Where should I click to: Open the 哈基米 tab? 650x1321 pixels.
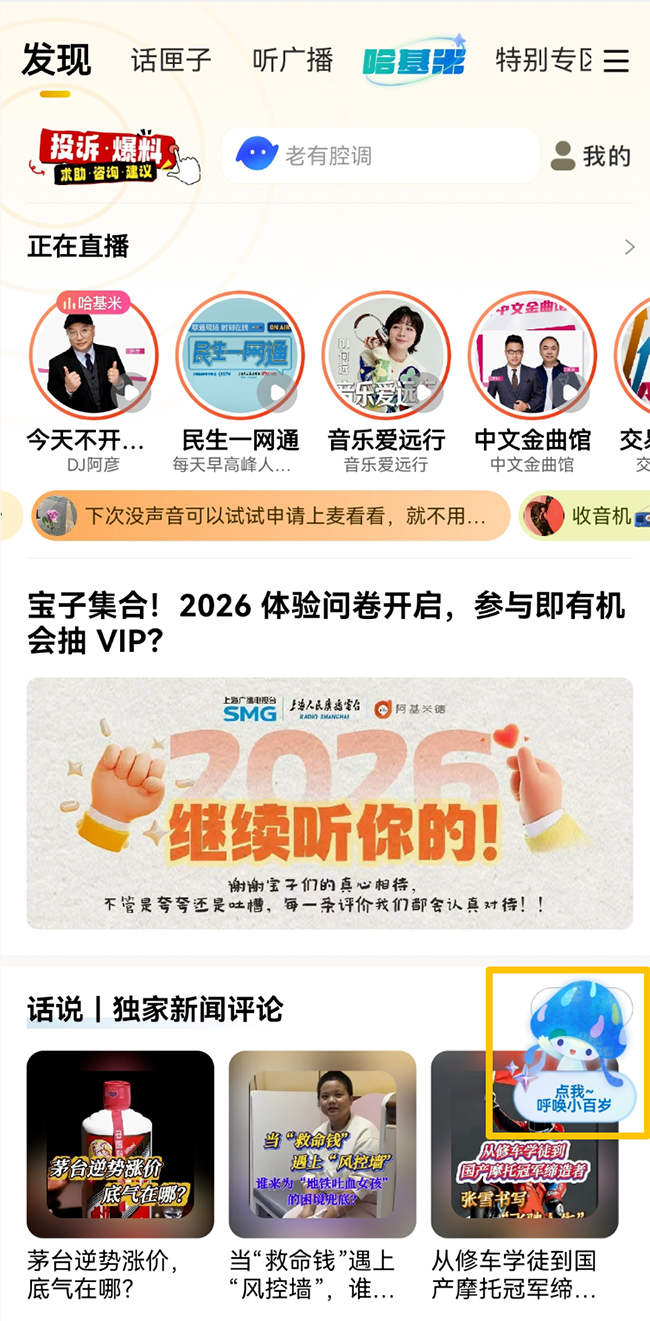coord(414,62)
